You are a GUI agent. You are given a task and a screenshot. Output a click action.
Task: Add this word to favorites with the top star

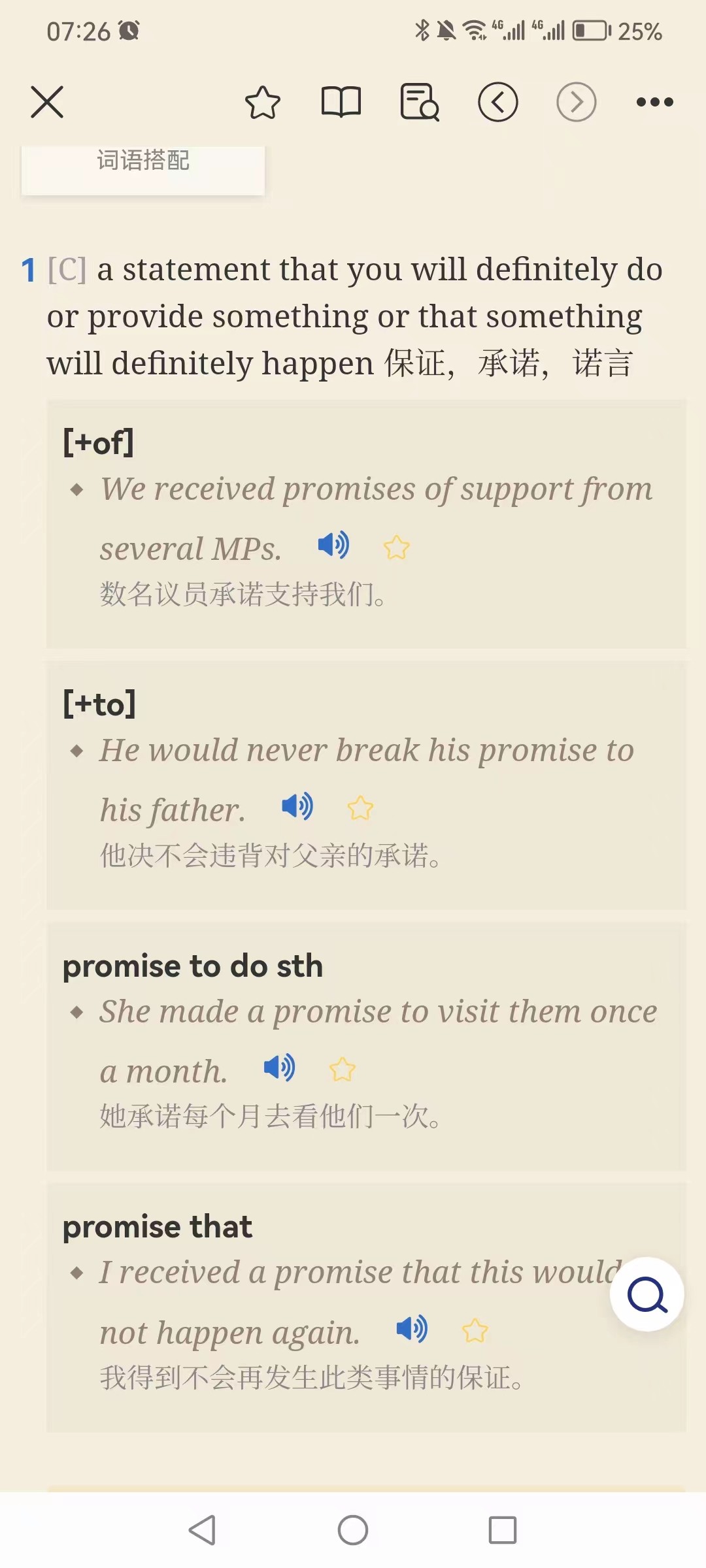pyautogui.click(x=263, y=103)
